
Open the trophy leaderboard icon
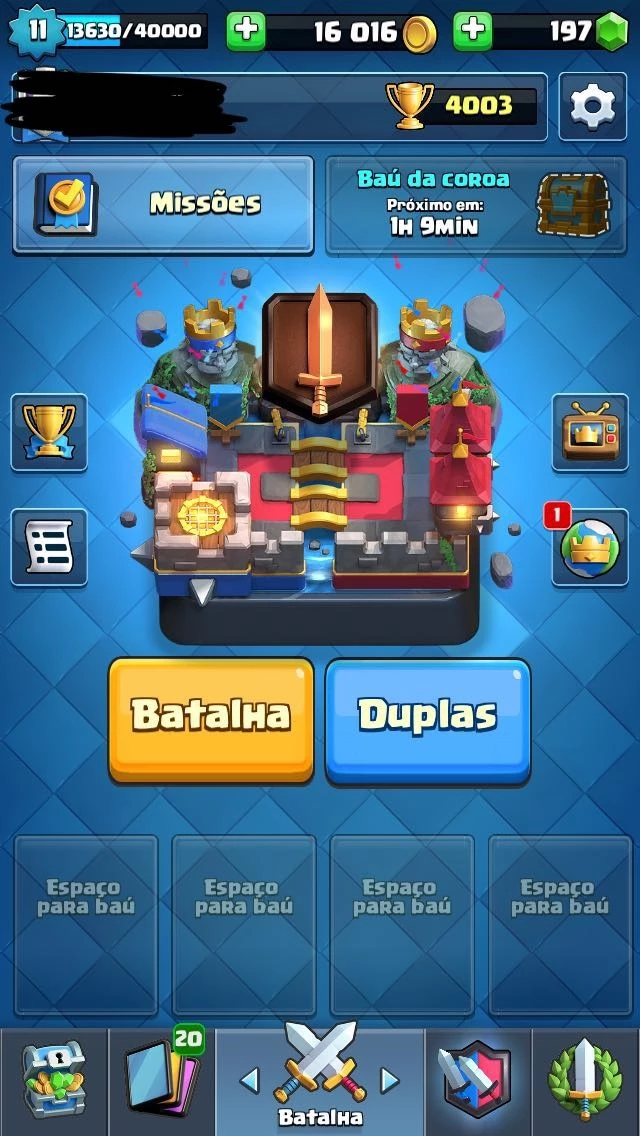[49, 432]
